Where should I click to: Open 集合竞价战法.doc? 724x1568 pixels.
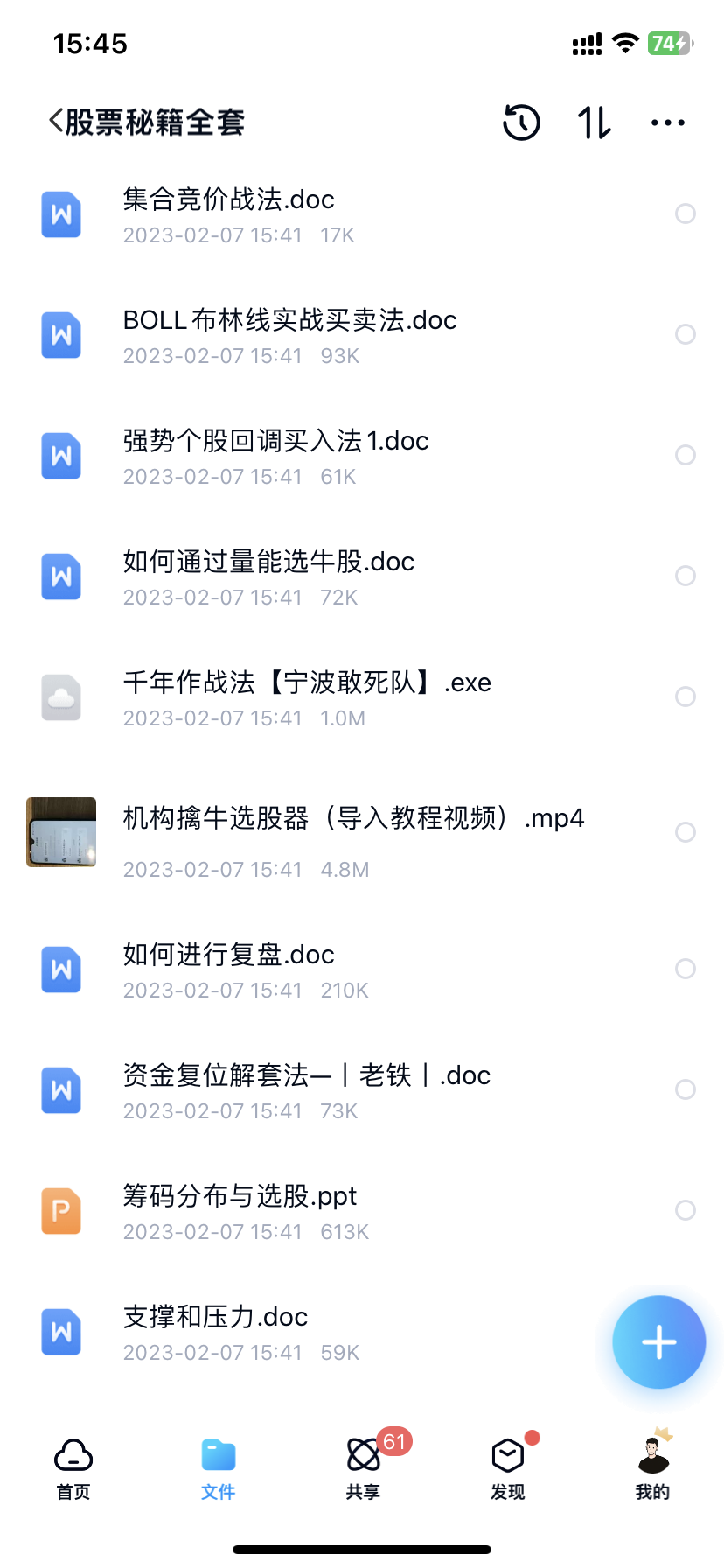(x=229, y=201)
